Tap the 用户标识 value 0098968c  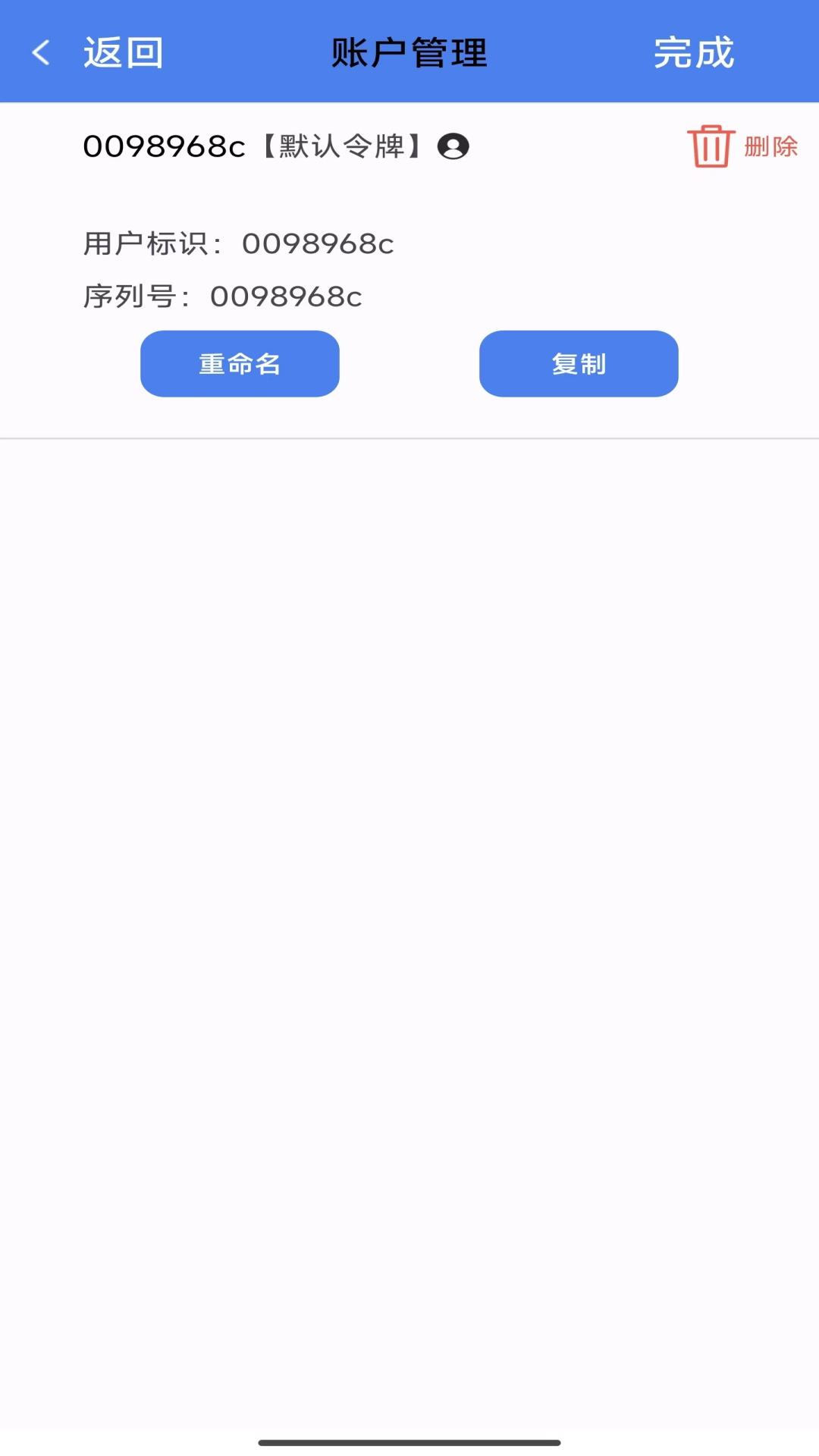pos(318,243)
